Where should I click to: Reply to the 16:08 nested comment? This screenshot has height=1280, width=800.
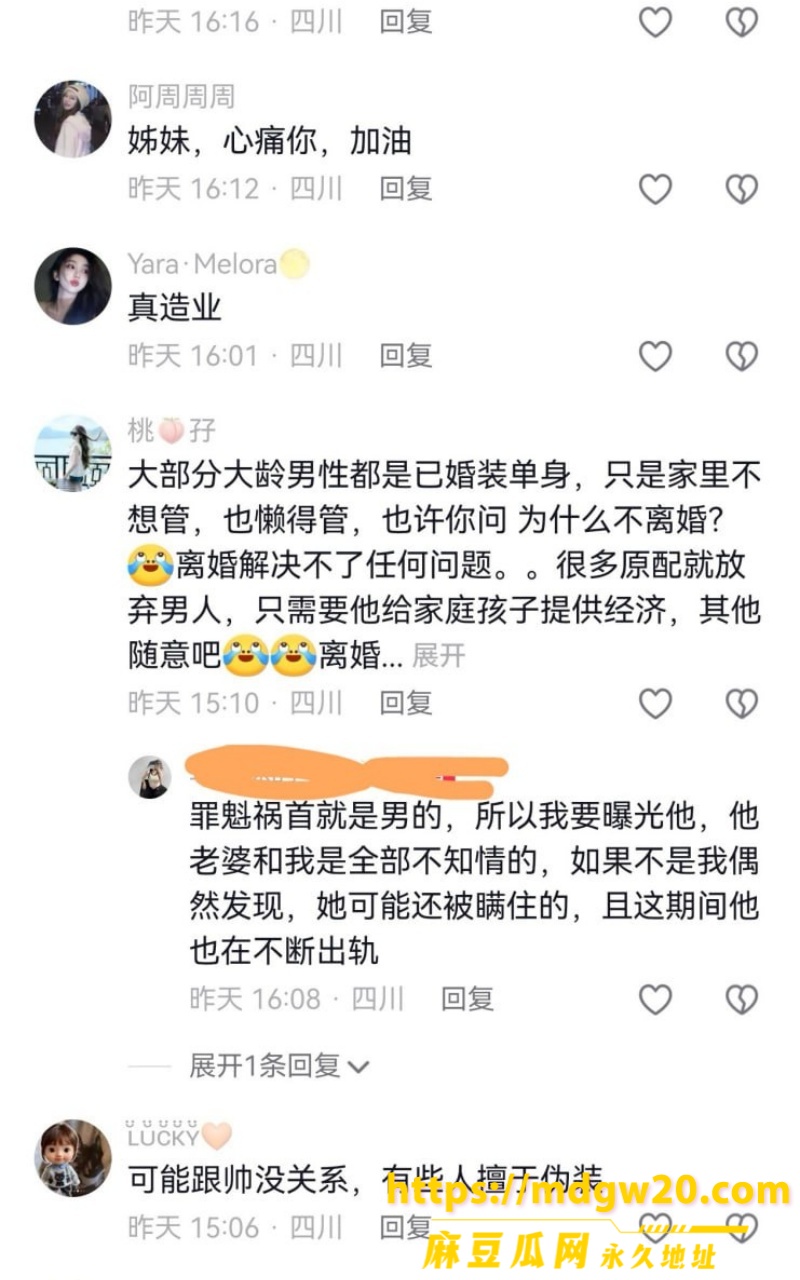point(467,999)
